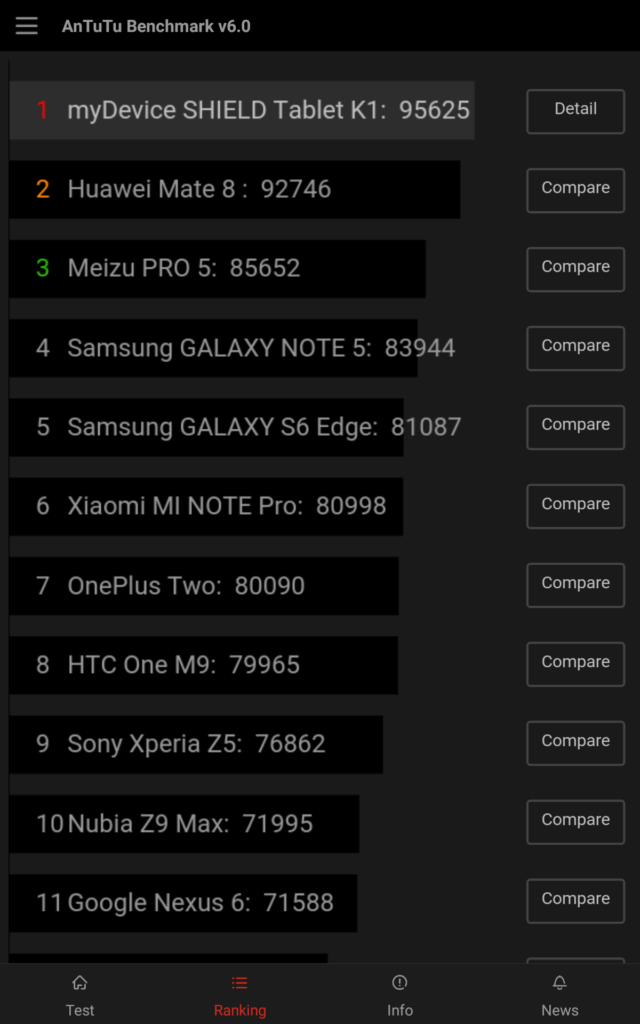This screenshot has height=1024, width=640.
Task: Tap Compare for Samsung GALAXY S6 Edge
Action: 575,427
